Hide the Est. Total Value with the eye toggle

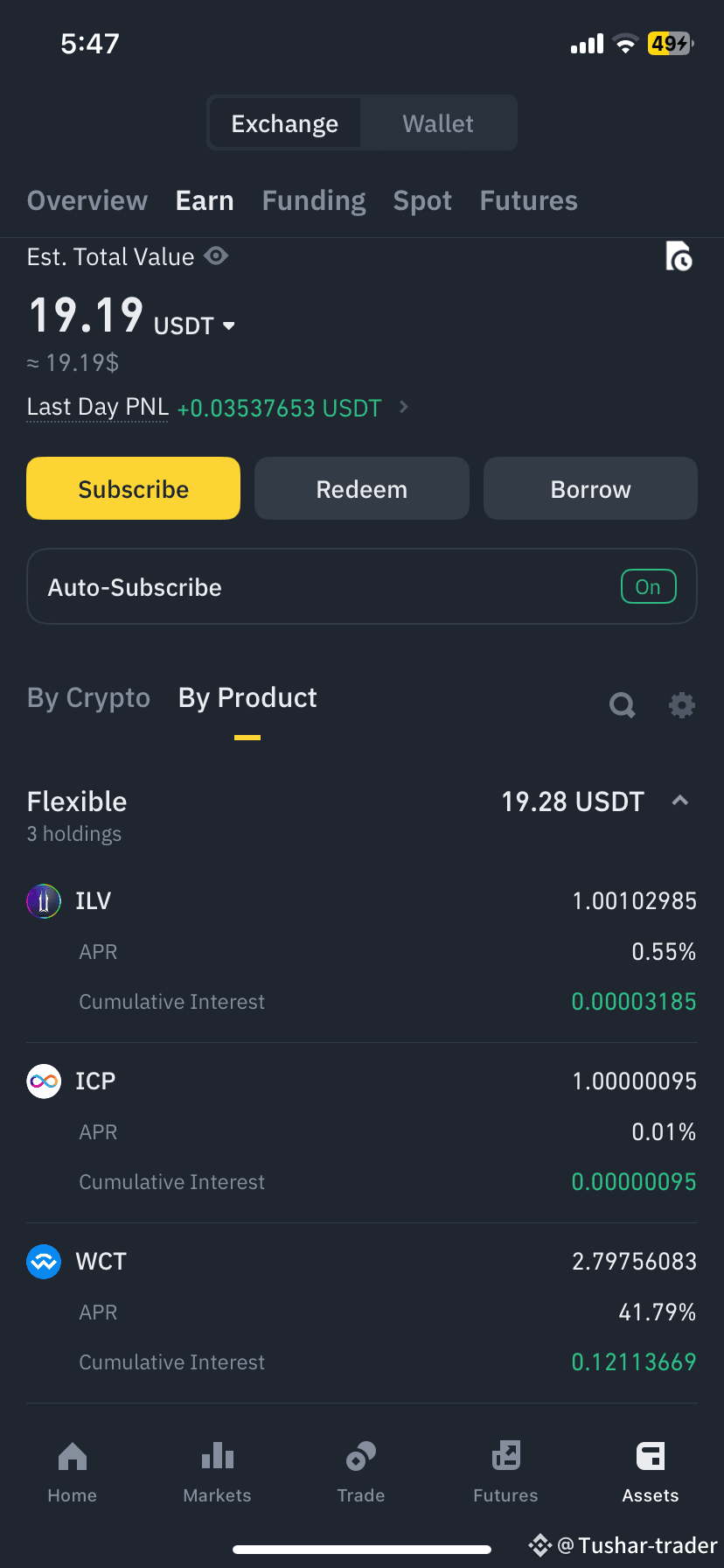216,256
